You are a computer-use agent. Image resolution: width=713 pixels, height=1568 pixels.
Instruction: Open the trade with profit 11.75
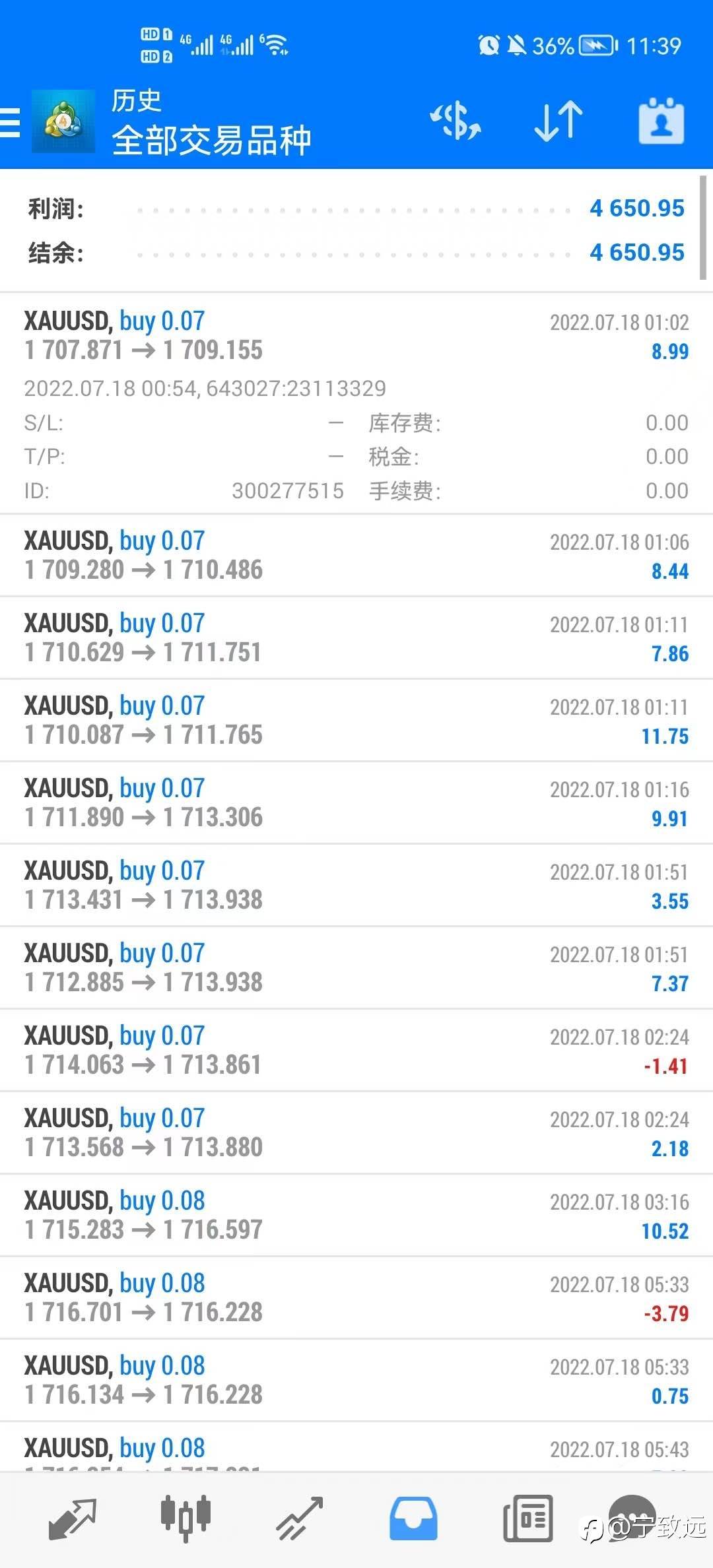coord(356,720)
